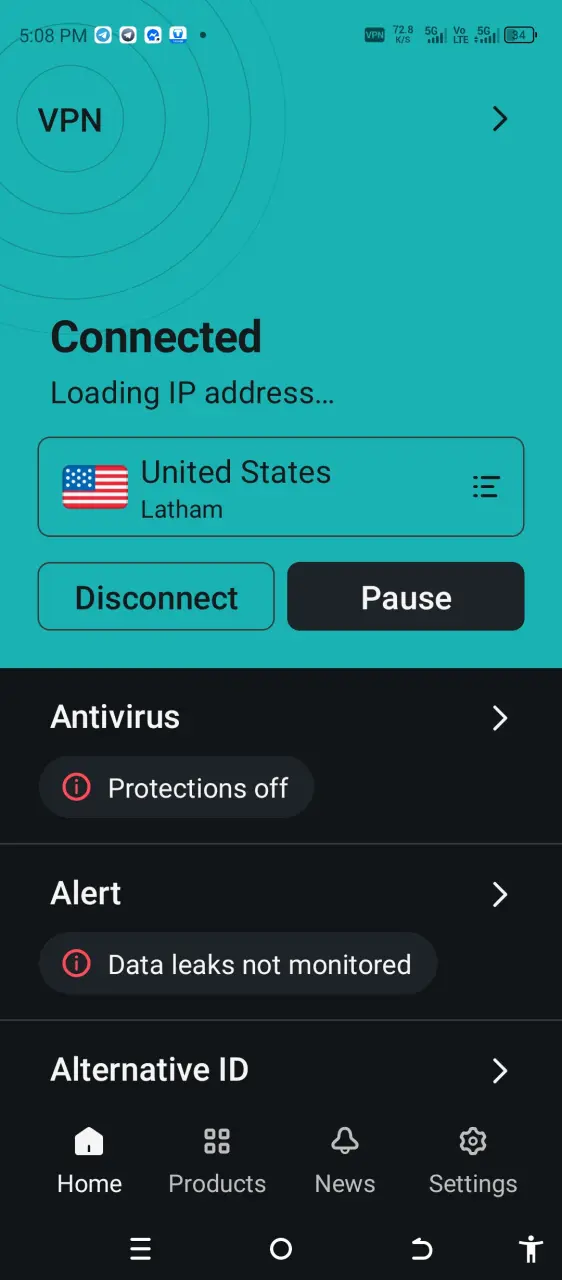Open the accessibility shortcut icon

530,1249
